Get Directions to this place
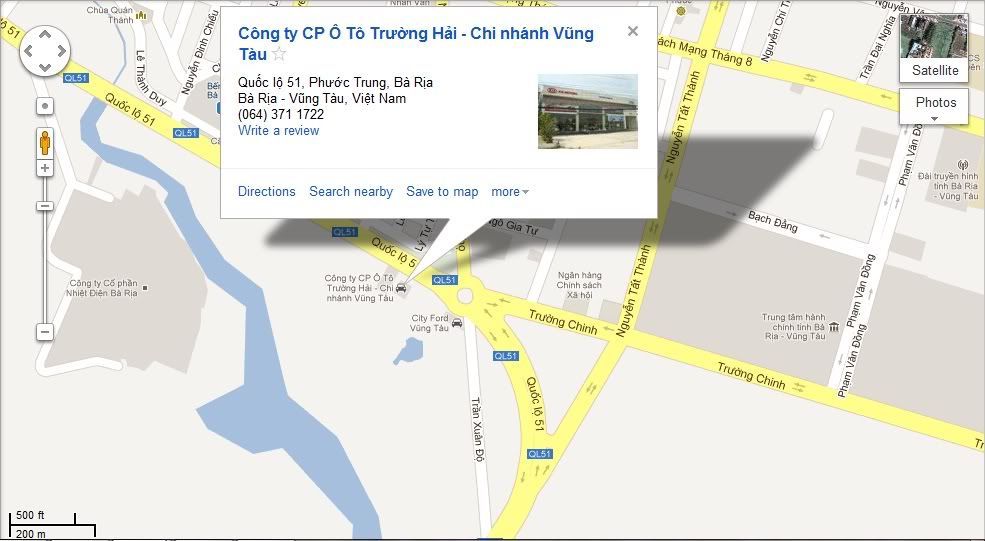 (266, 192)
